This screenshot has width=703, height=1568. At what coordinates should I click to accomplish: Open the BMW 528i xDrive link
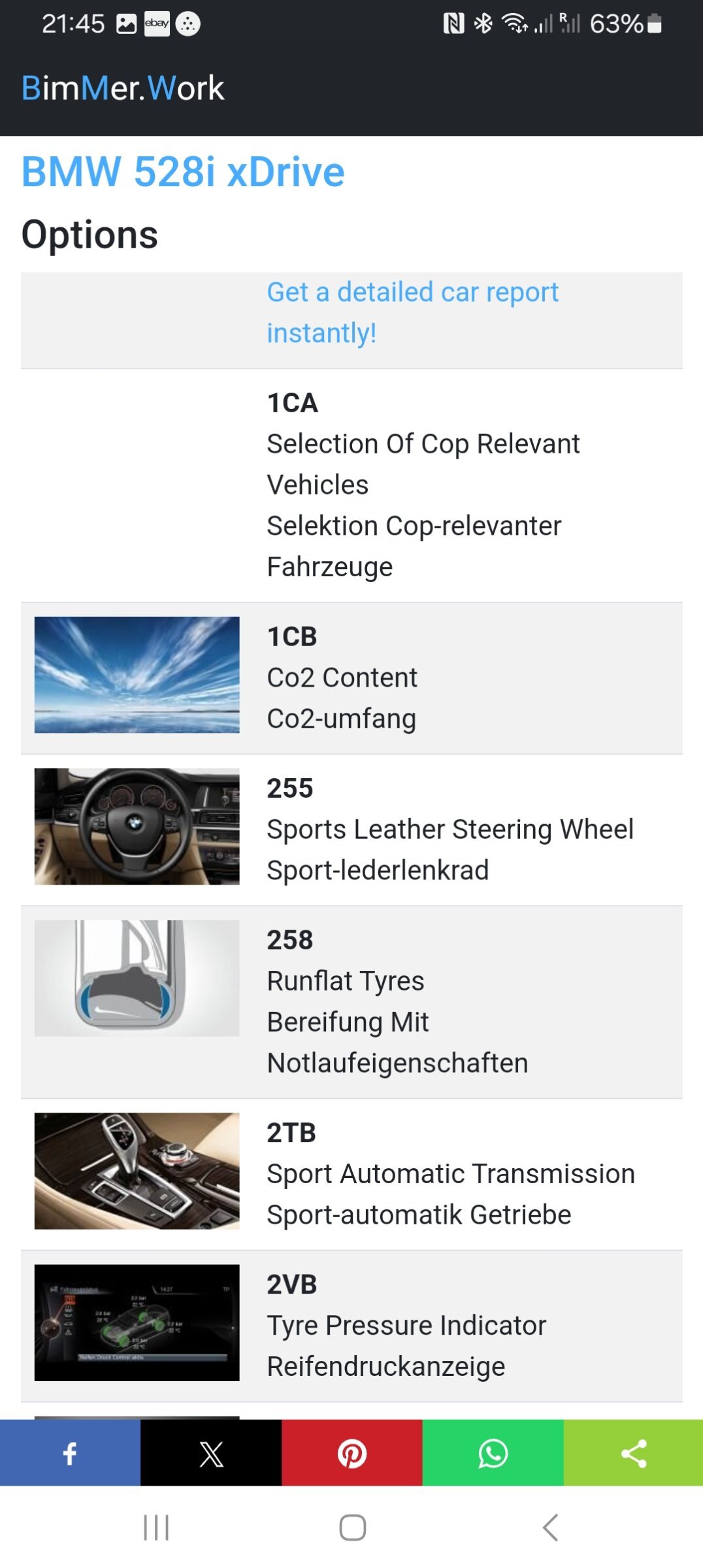[x=183, y=172]
